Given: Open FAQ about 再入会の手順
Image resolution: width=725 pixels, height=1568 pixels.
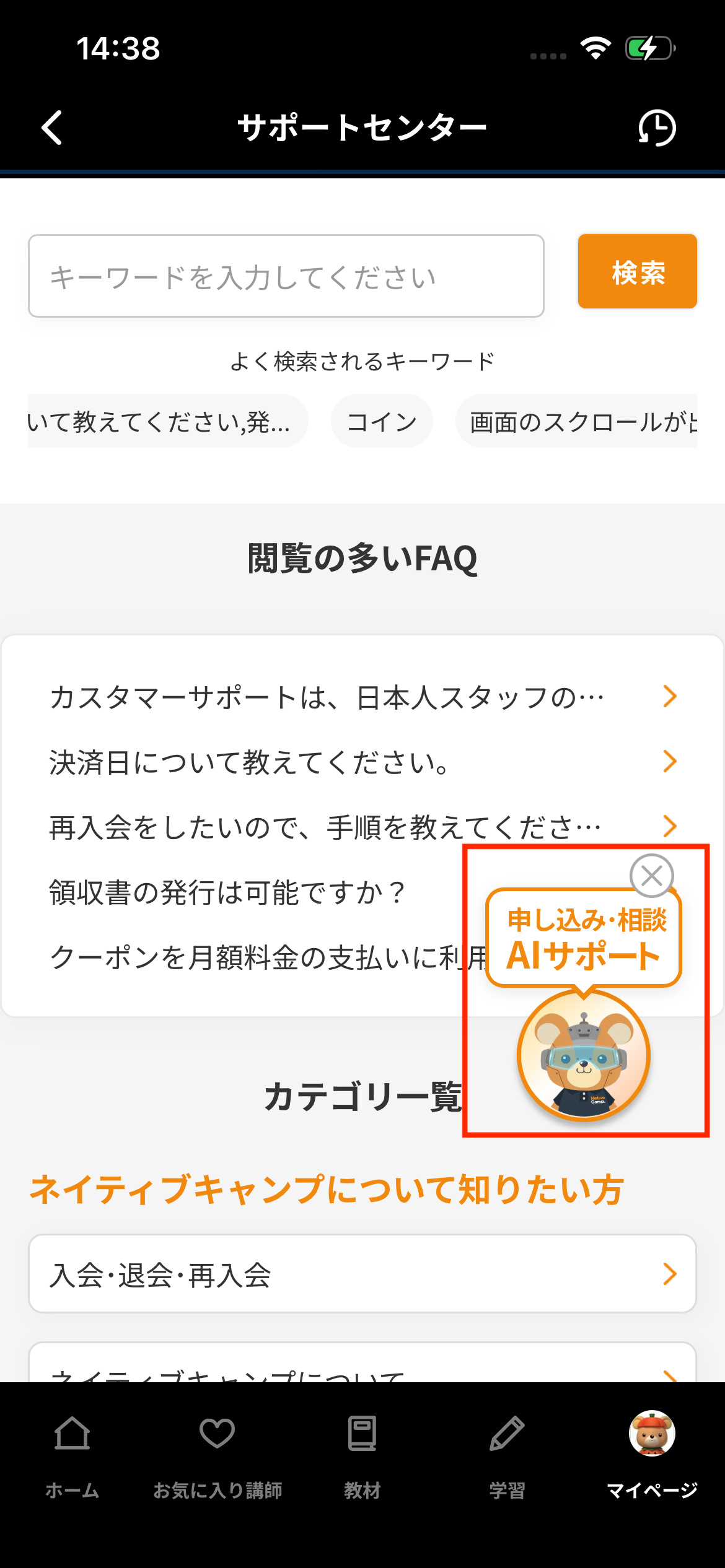Looking at the screenshot, I should [325, 827].
